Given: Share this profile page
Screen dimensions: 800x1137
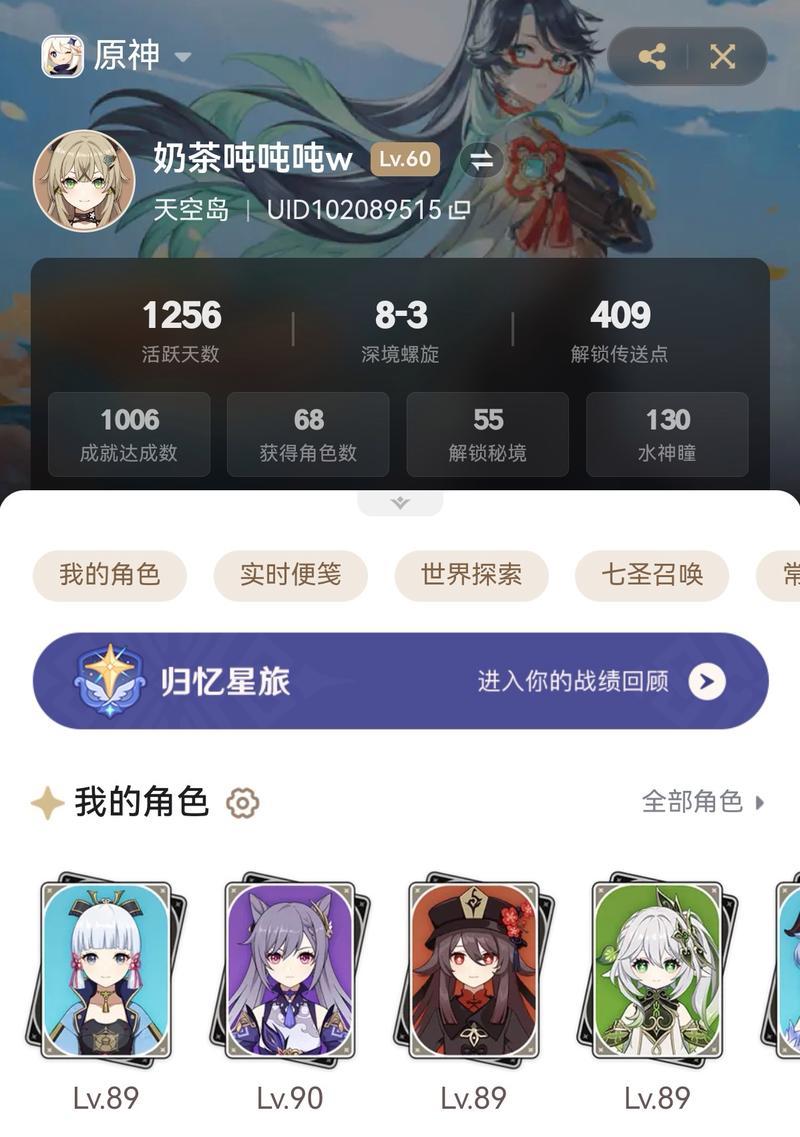Looking at the screenshot, I should coord(652,56).
